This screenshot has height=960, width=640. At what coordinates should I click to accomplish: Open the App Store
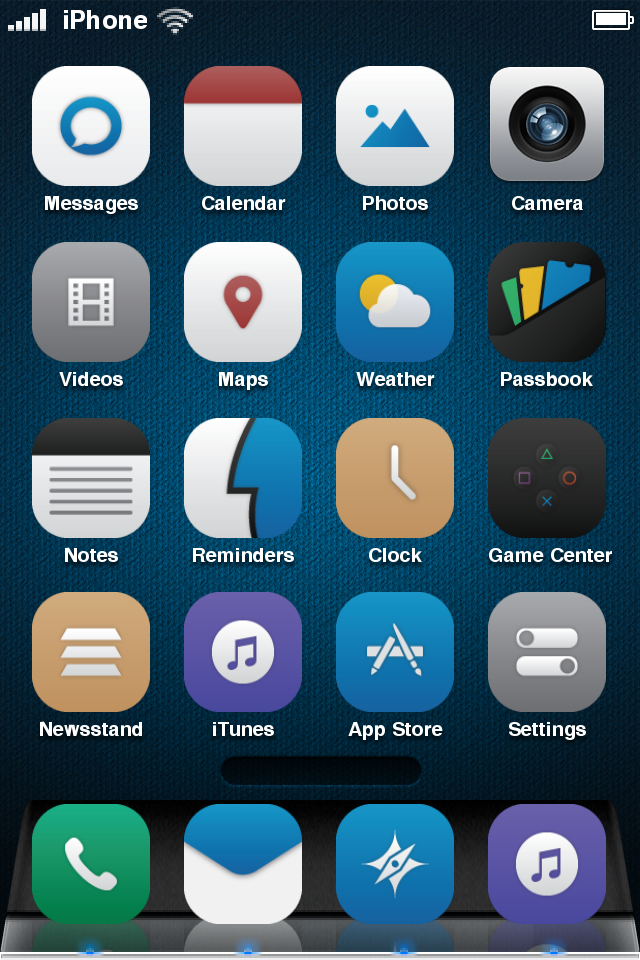pyautogui.click(x=395, y=652)
